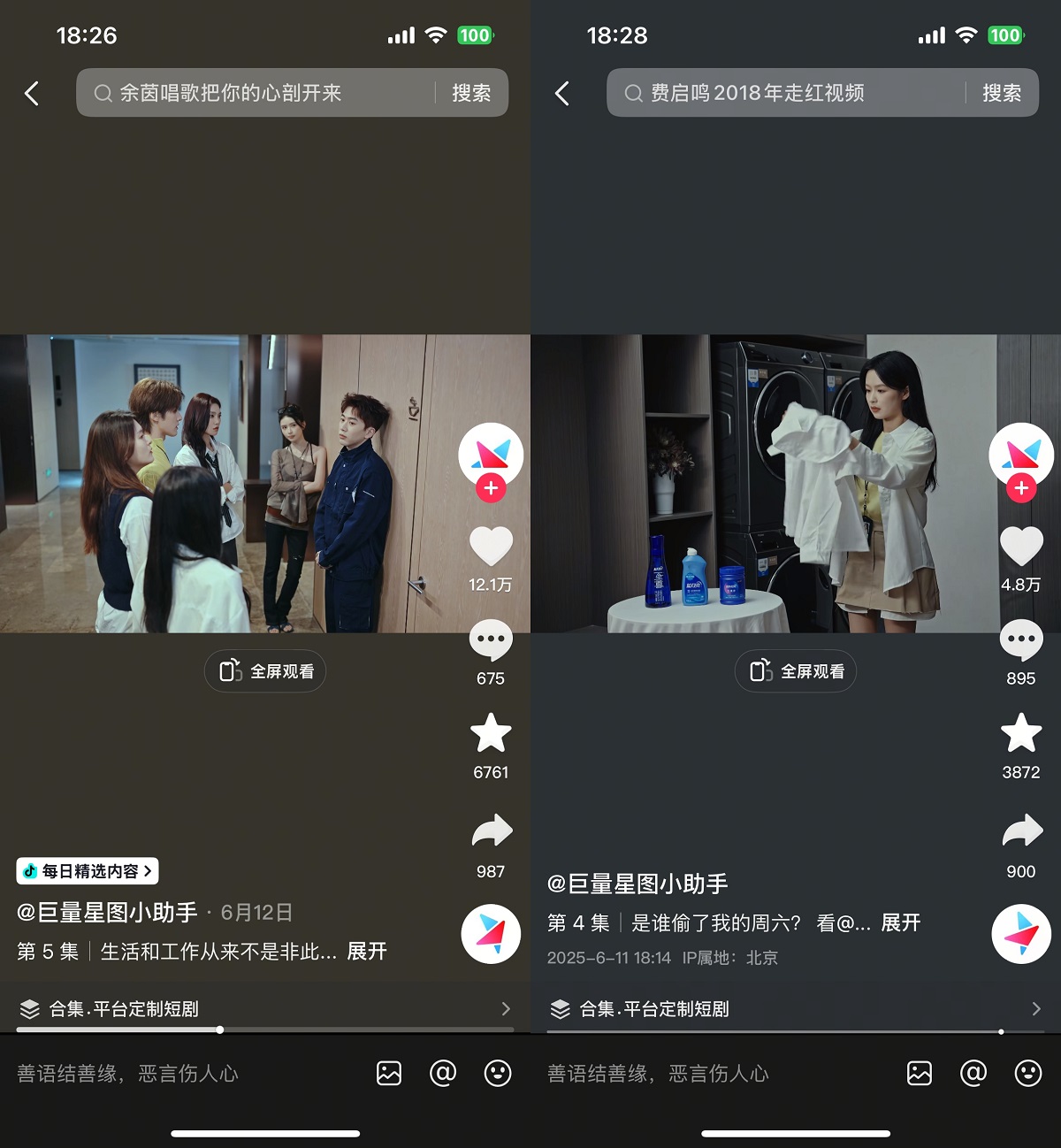Open the 每日精选内容 tag
Image resolution: width=1061 pixels, height=1148 pixels.
pyautogui.click(x=88, y=871)
